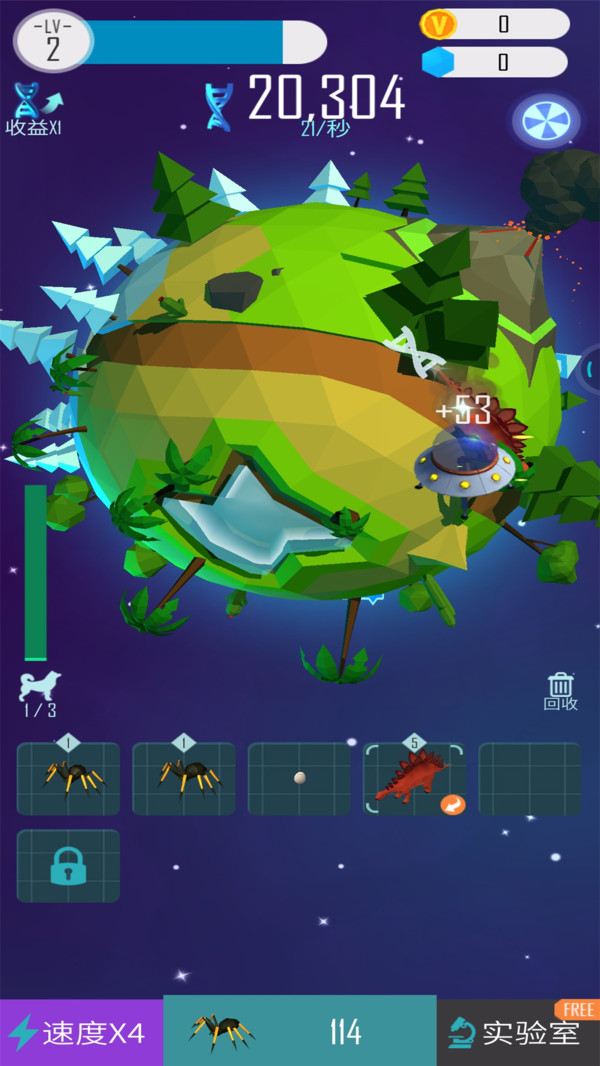The height and width of the screenshot is (1066, 600).
Task: Tap the egg in the third slot
Action: pyautogui.click(x=299, y=778)
